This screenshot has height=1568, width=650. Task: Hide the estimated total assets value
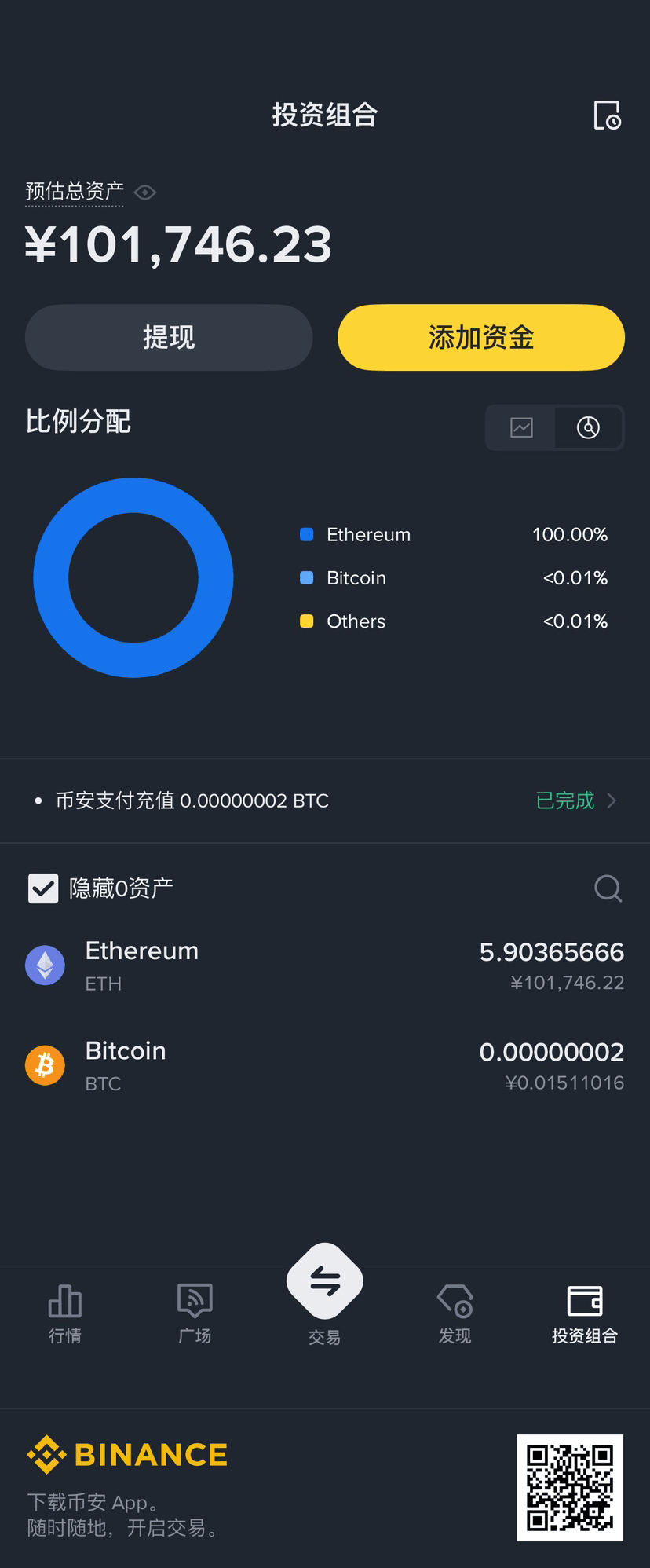pyautogui.click(x=145, y=192)
